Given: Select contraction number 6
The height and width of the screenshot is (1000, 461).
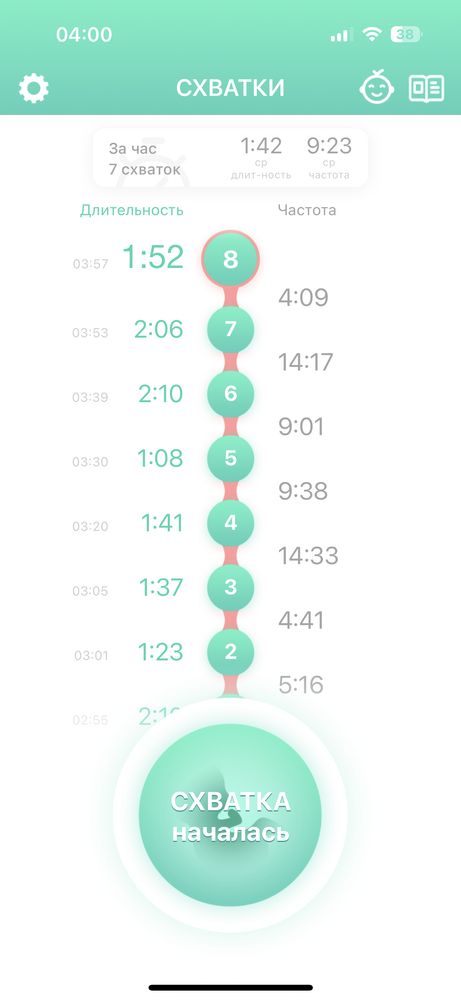Looking at the screenshot, I should (231, 393).
